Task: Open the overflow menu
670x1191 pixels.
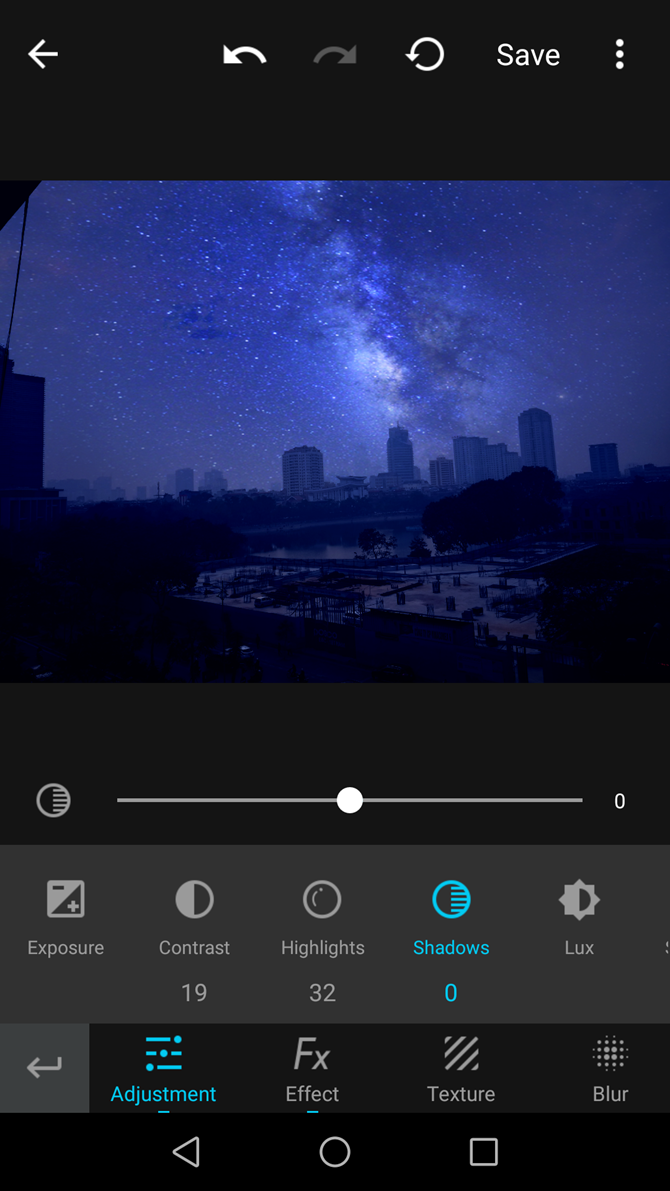Action: click(x=620, y=54)
